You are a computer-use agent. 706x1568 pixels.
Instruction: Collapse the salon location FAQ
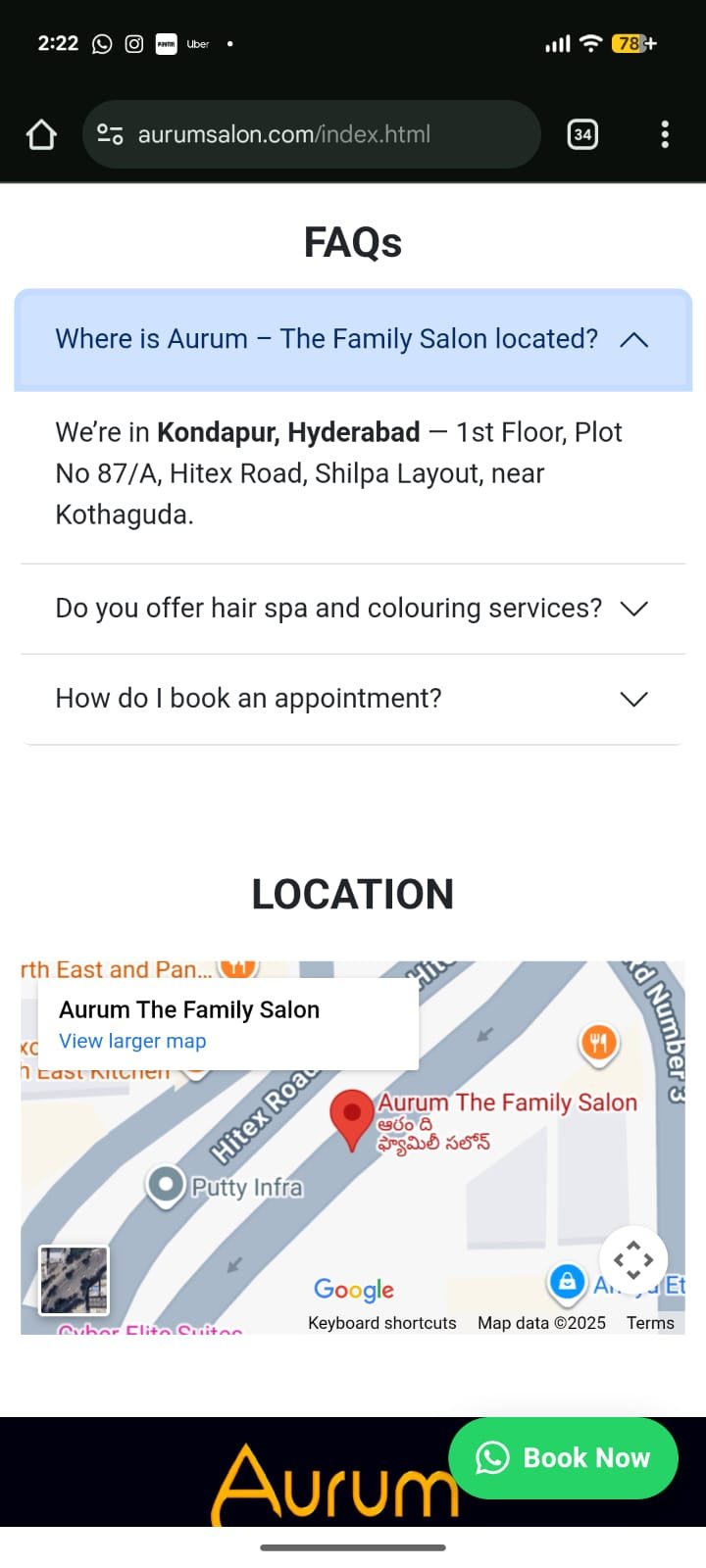pos(353,339)
